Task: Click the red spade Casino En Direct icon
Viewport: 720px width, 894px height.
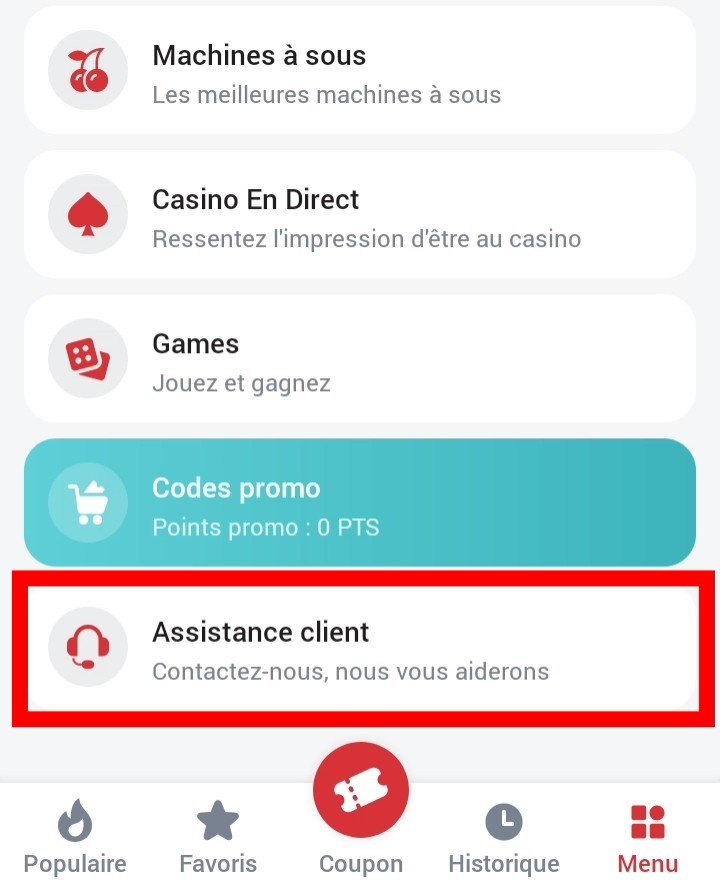Action: coord(87,214)
